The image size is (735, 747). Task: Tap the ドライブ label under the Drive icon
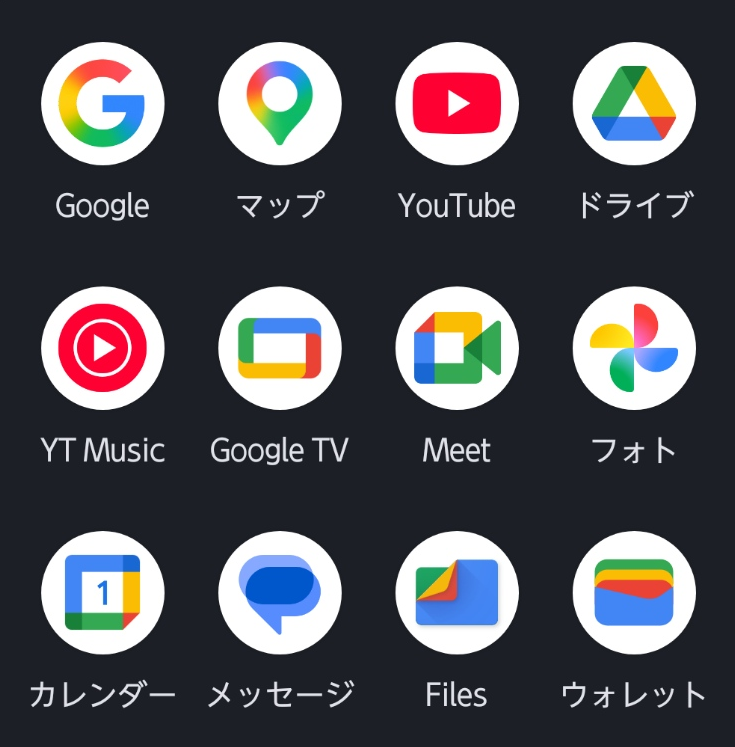click(x=634, y=206)
